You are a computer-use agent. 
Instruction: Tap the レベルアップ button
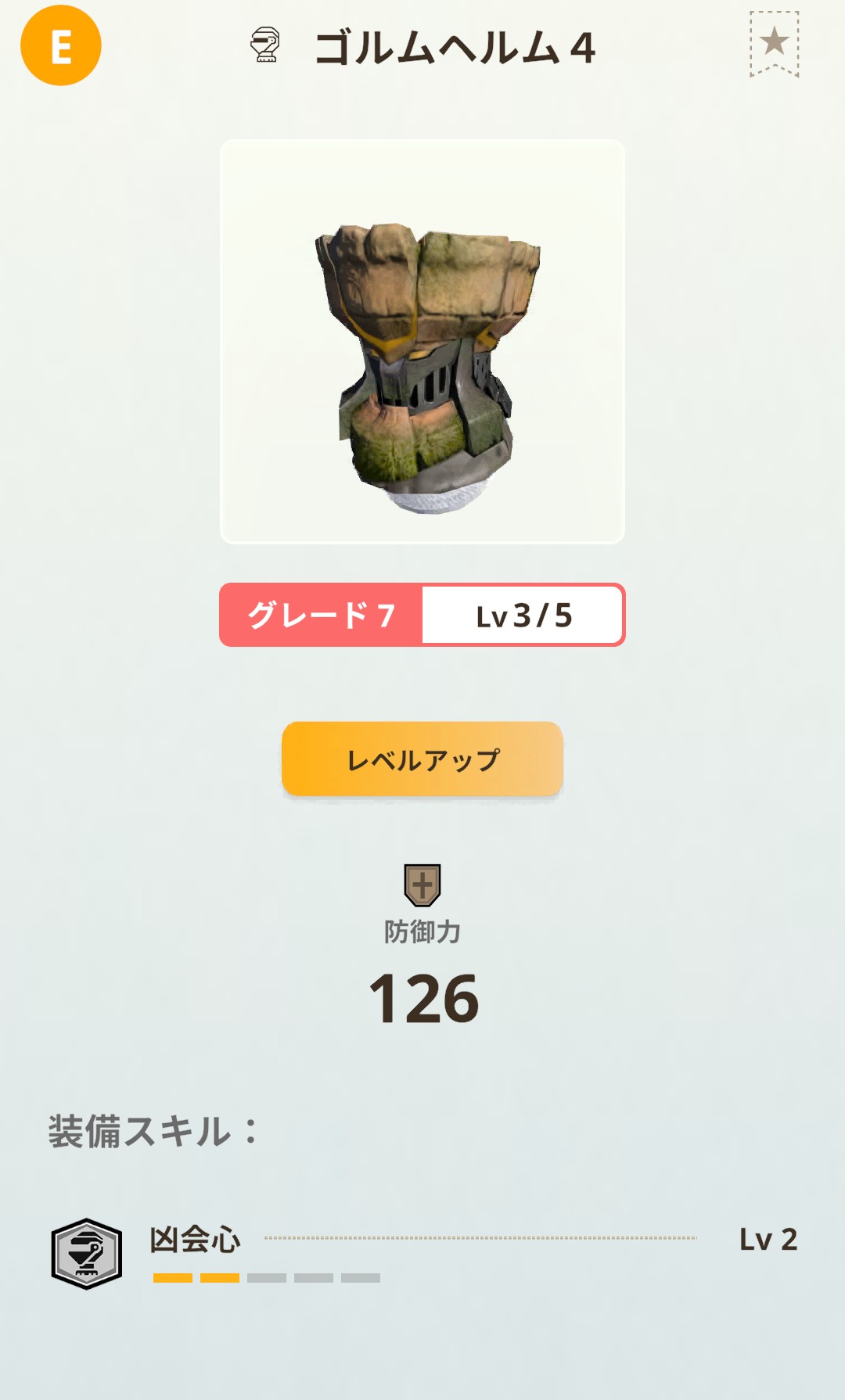(x=422, y=759)
